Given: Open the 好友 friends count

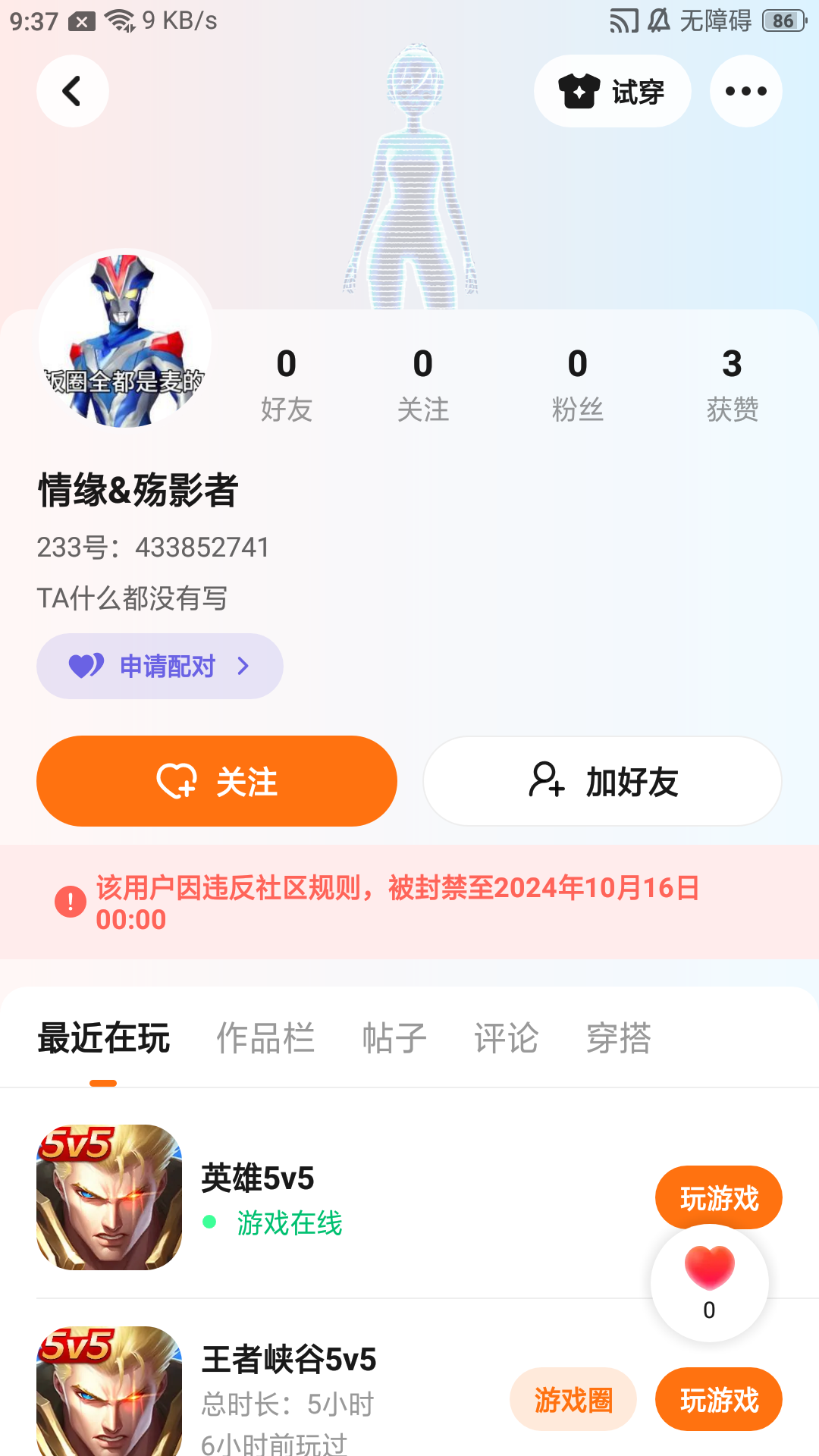Looking at the screenshot, I should (x=287, y=384).
